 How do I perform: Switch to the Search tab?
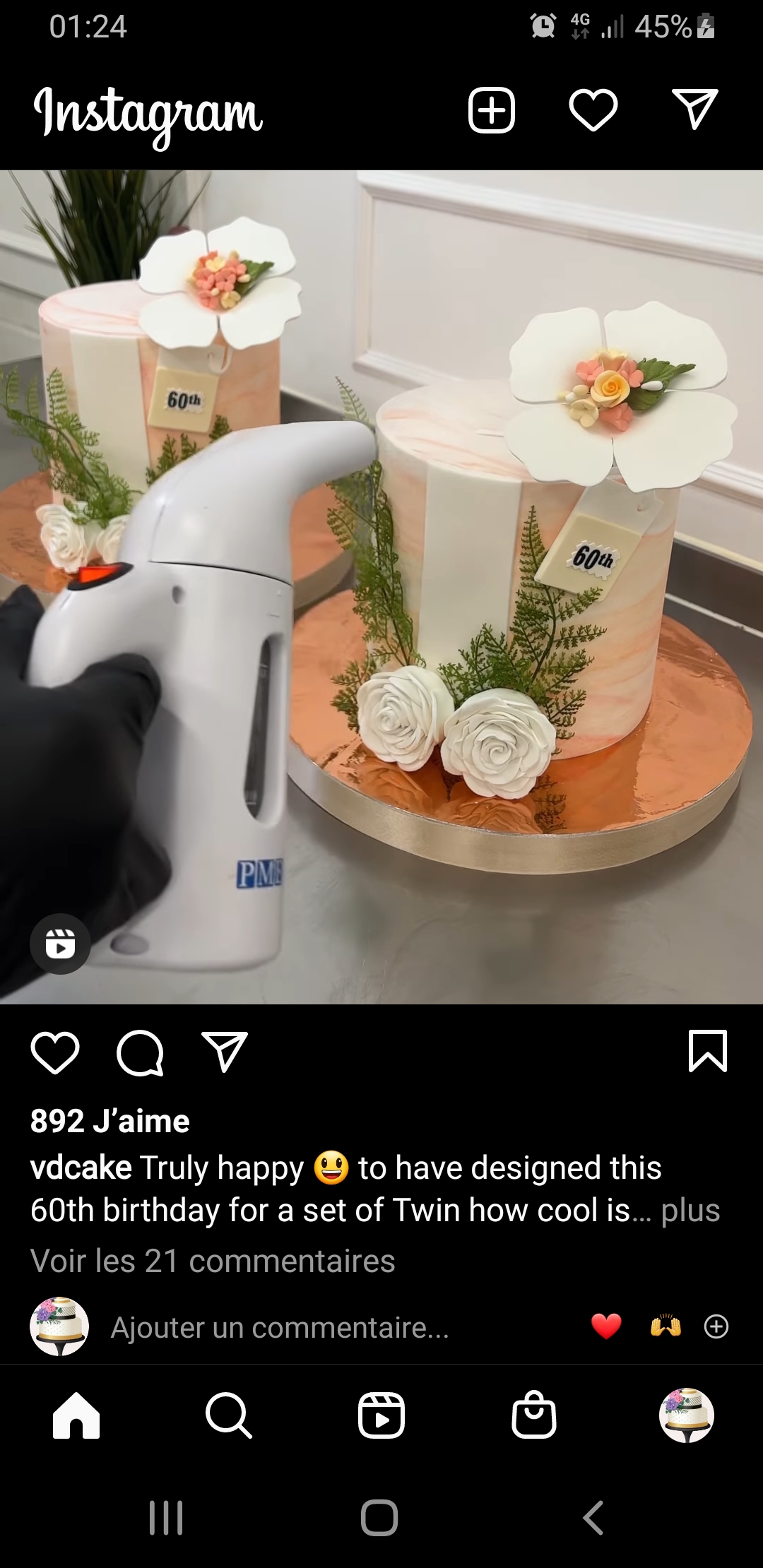pyautogui.click(x=229, y=1415)
